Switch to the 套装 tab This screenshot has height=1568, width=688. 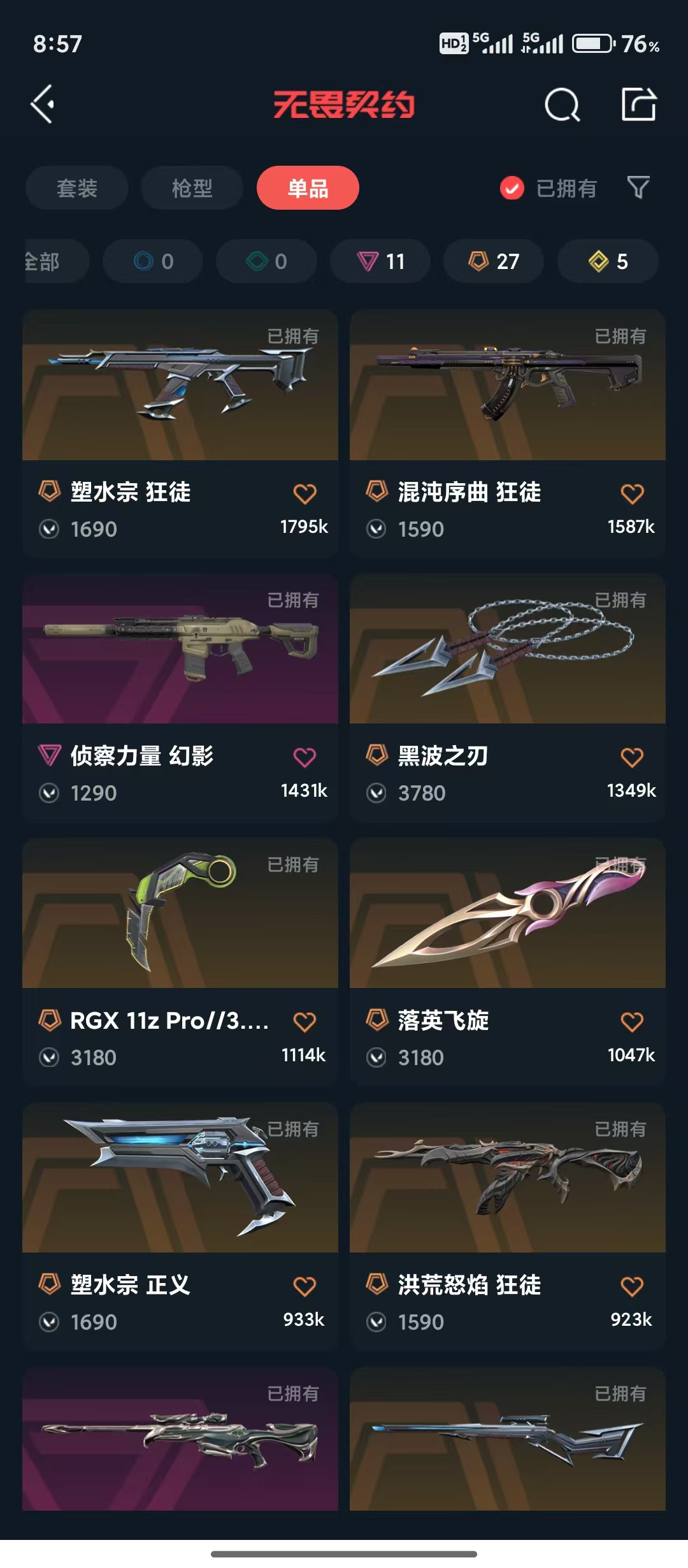77,188
